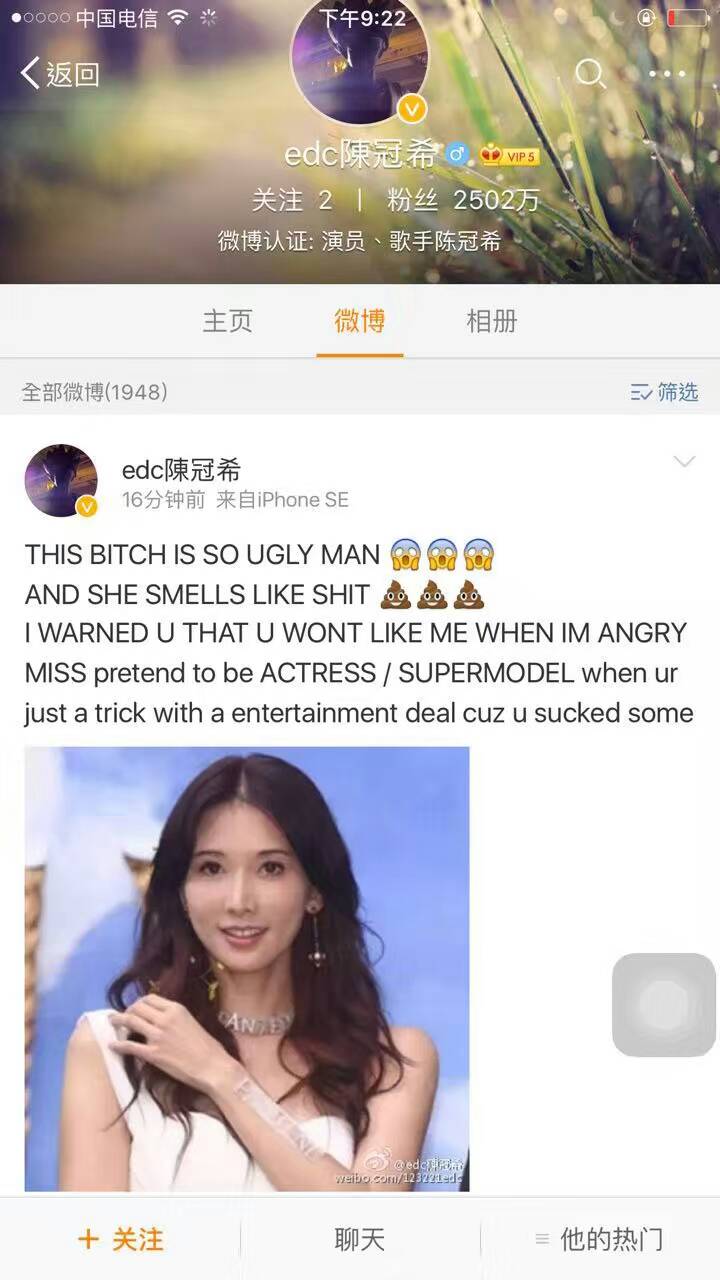Tap the floating AssistiveTouch button
The height and width of the screenshot is (1280, 720).
663,1004
